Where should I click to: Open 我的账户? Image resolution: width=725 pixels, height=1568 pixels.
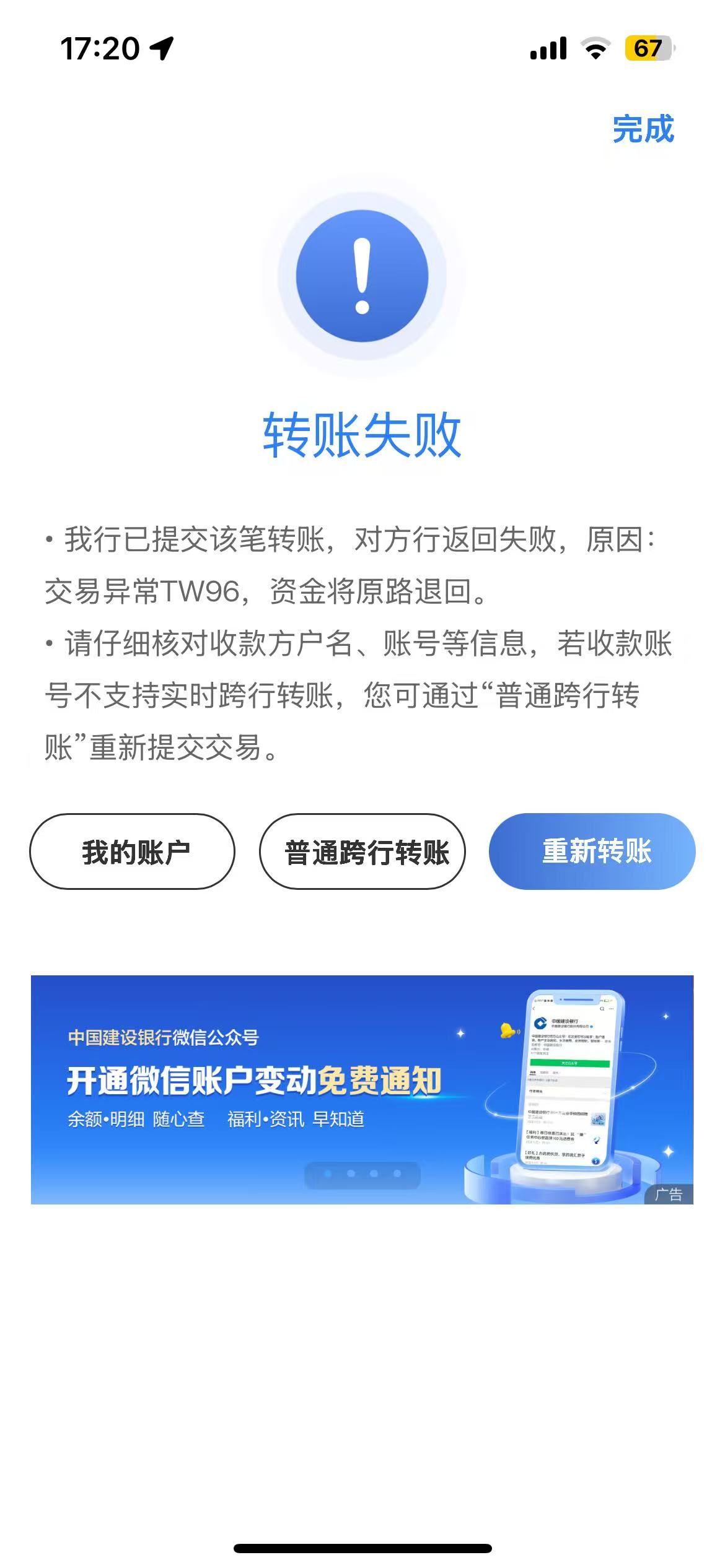[x=133, y=852]
